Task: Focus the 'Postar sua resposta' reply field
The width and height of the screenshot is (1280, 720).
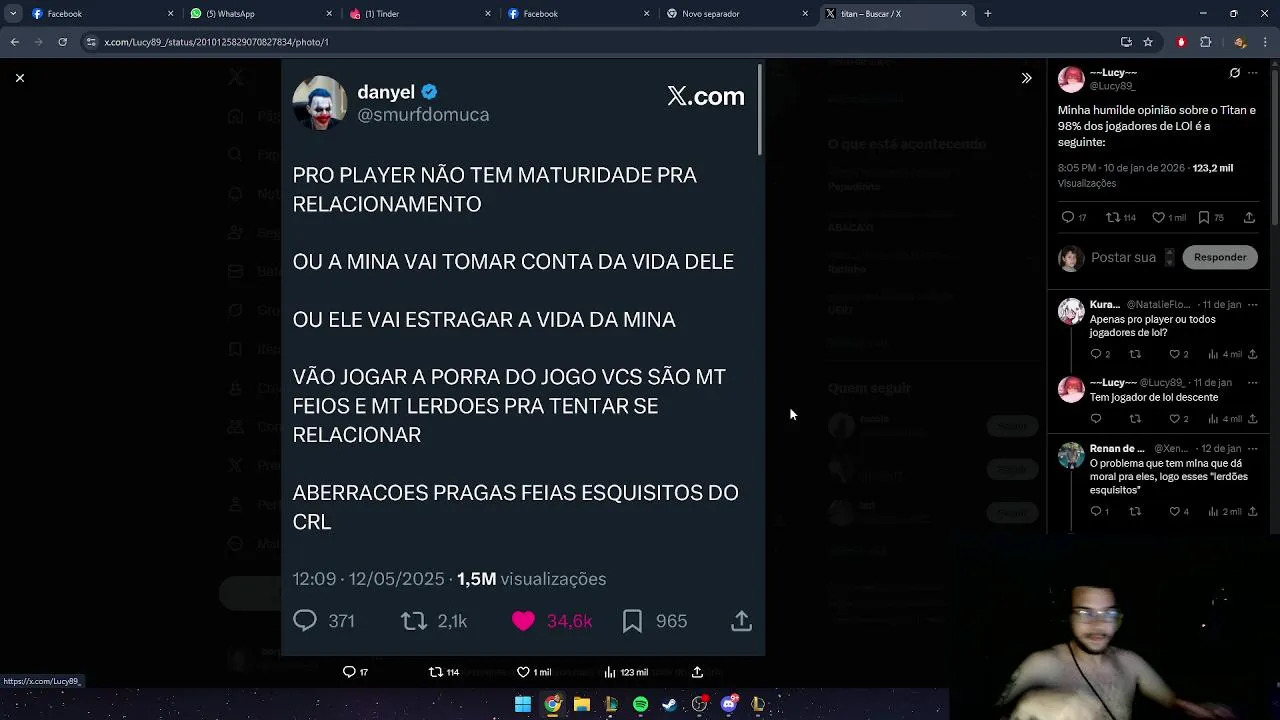Action: coord(1123,257)
